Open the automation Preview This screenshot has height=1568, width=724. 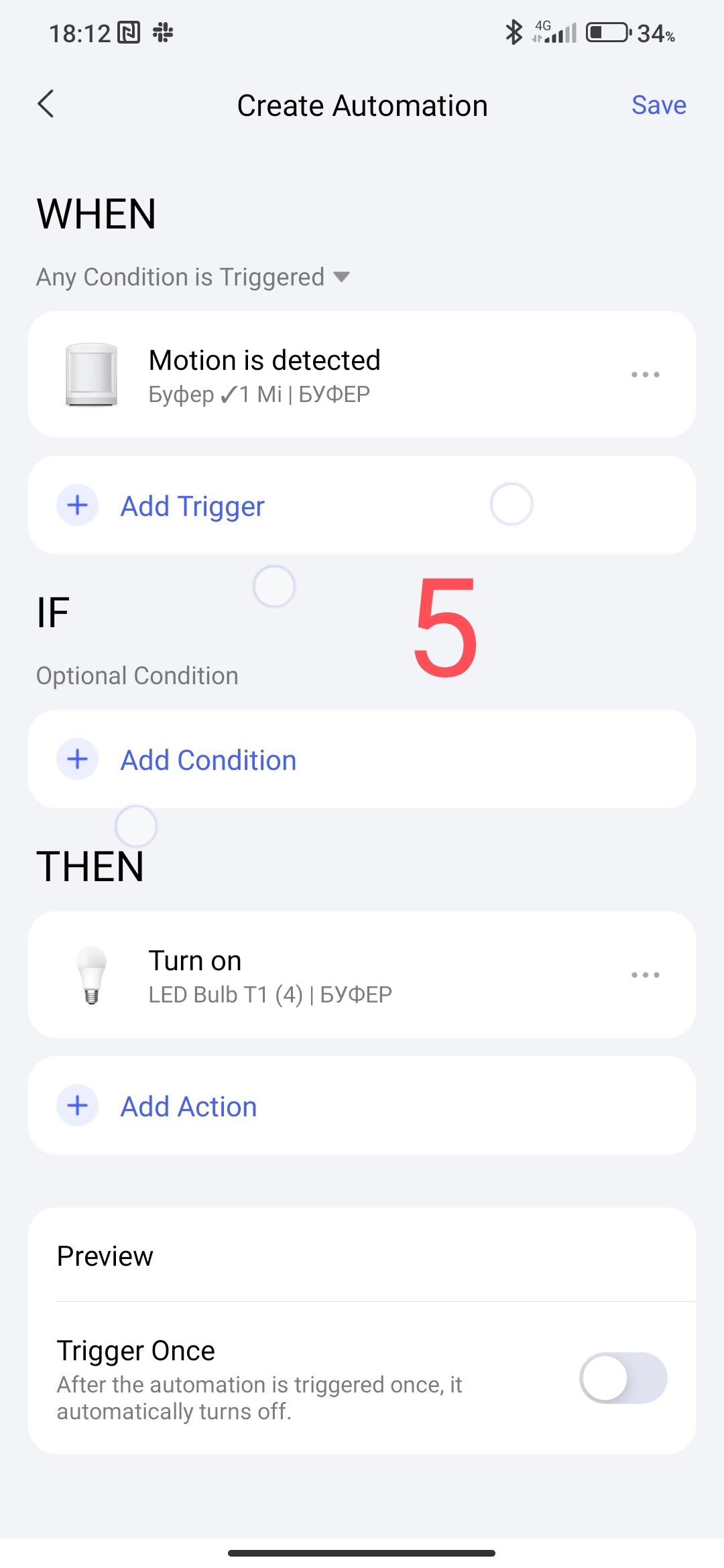pos(362,1256)
